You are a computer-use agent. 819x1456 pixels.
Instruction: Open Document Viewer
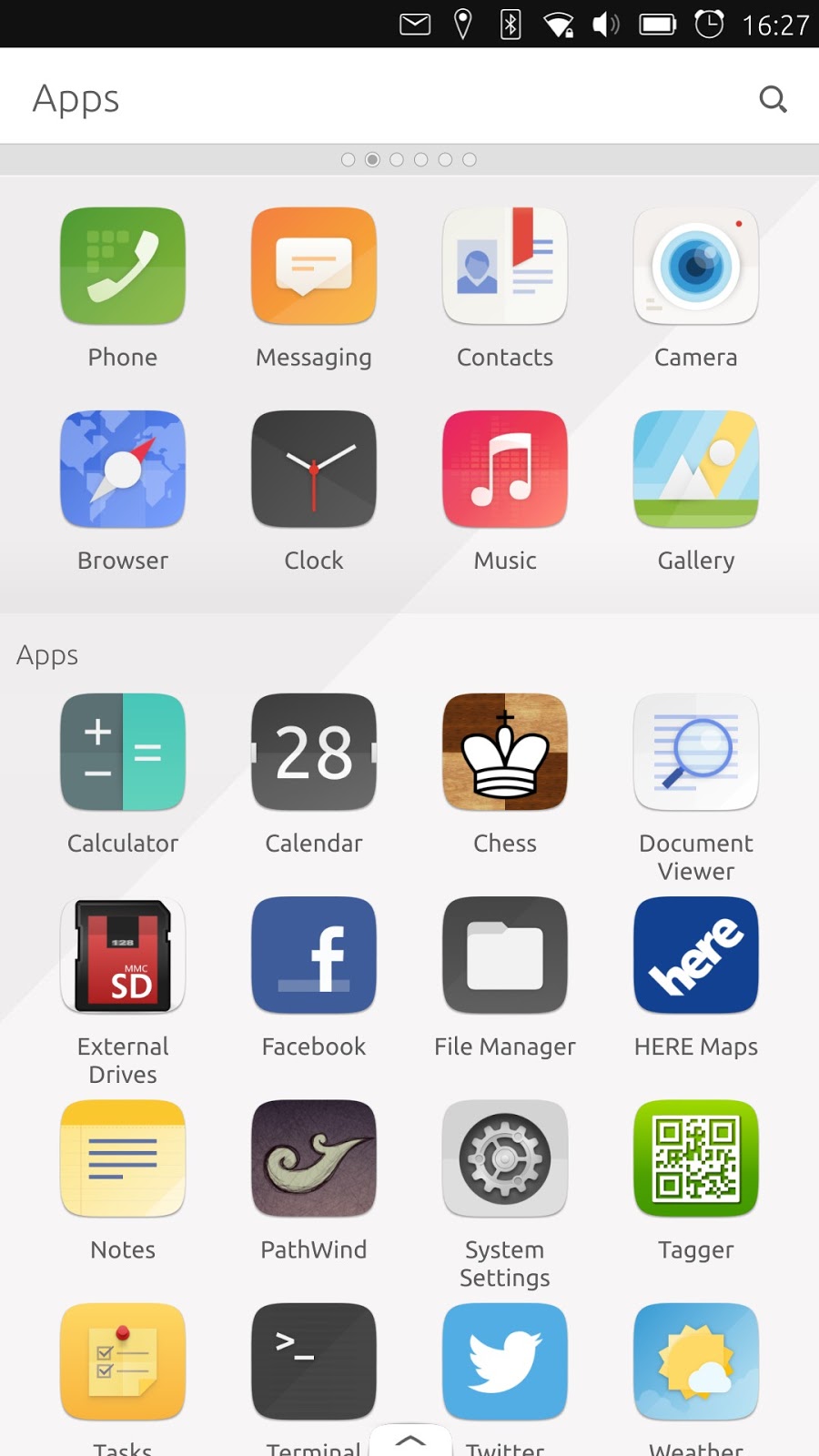point(696,752)
